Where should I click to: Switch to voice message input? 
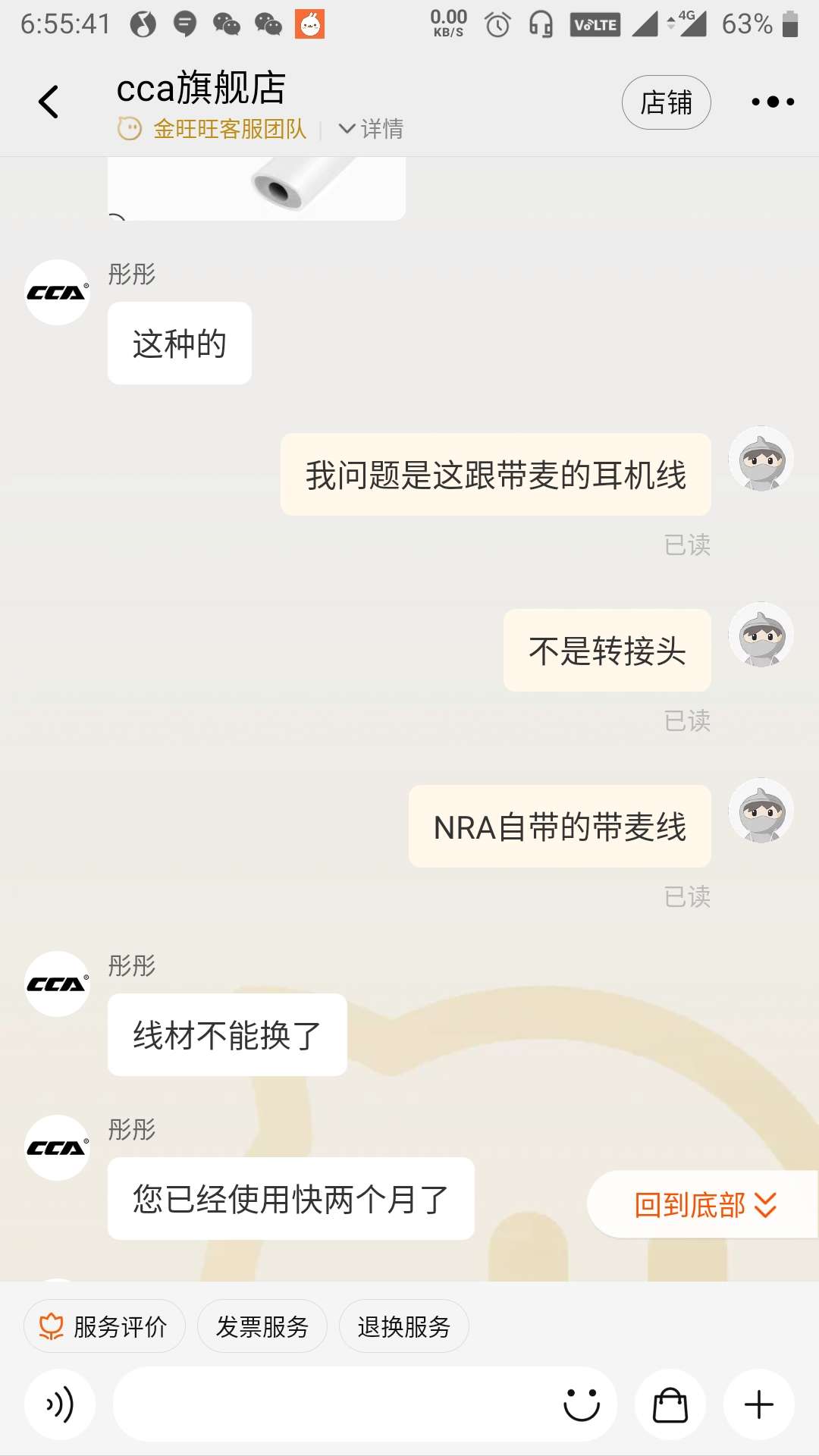click(x=60, y=1404)
